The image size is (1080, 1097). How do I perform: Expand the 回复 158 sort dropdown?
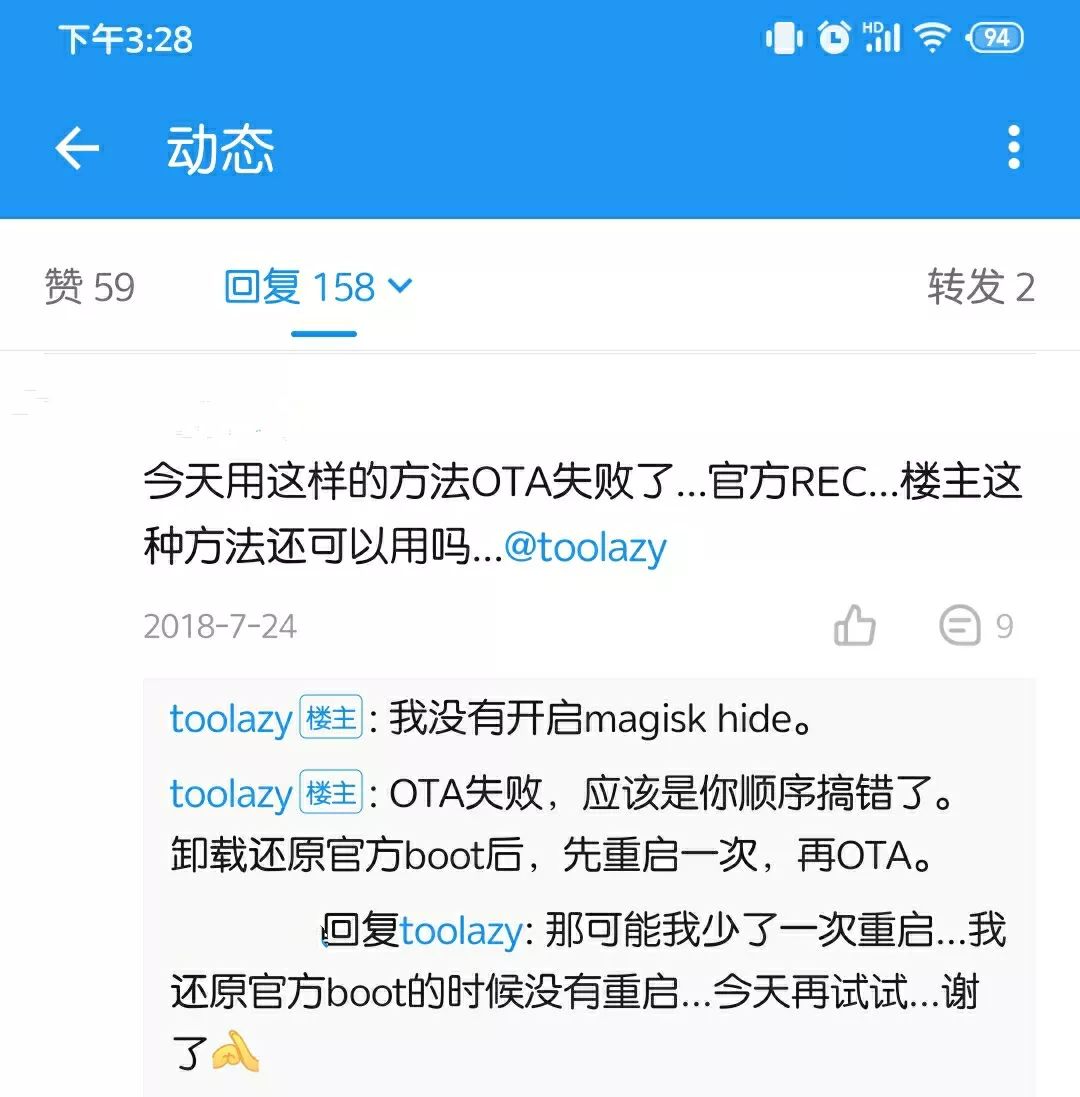click(x=399, y=287)
